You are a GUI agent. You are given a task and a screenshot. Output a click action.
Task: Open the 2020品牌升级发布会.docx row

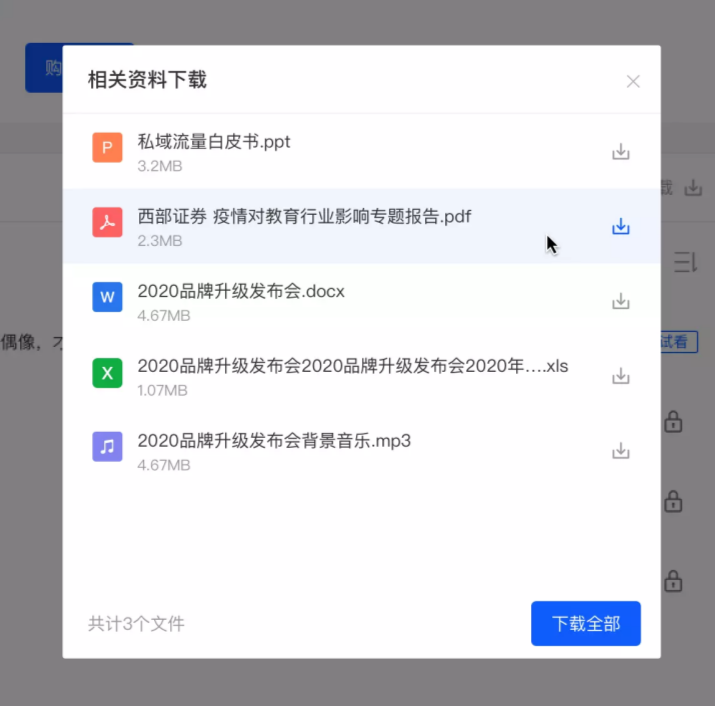point(240,292)
